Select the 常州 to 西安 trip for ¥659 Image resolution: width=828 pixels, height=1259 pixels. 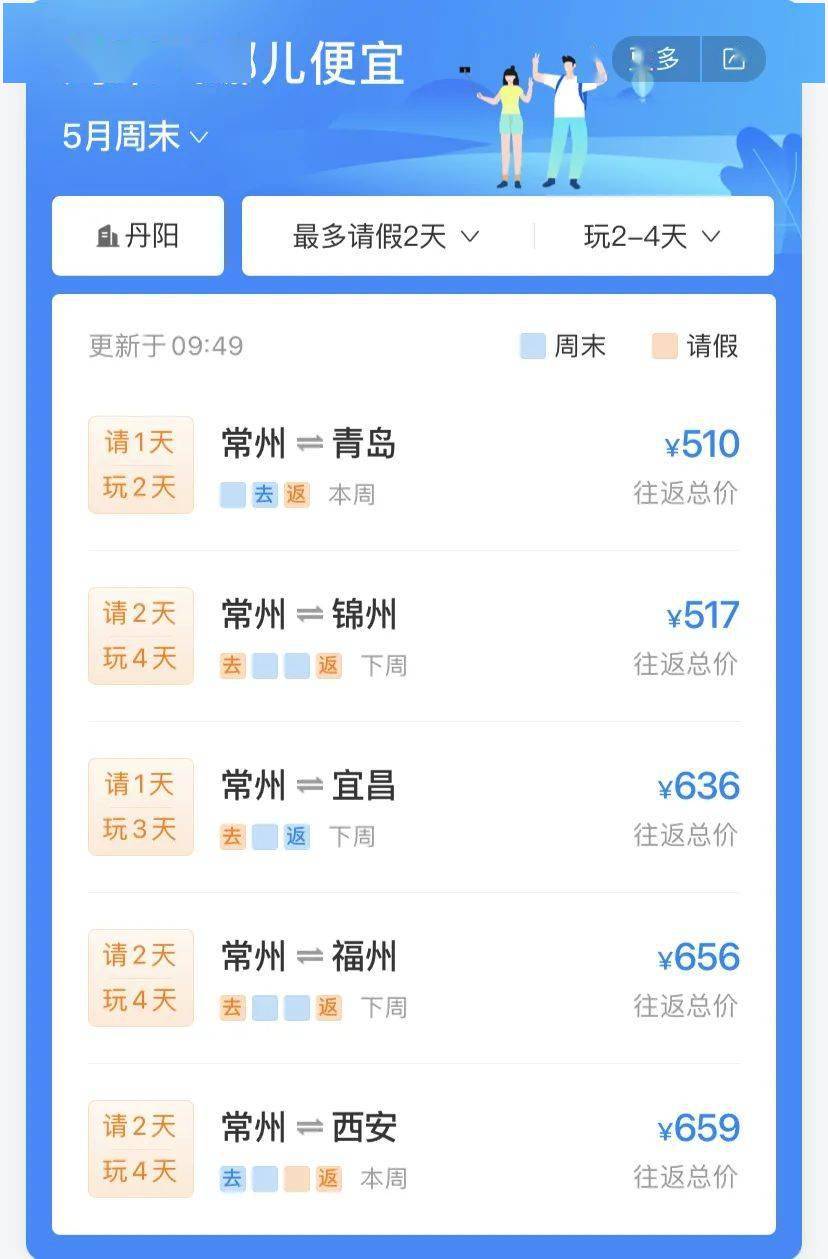click(413, 1149)
